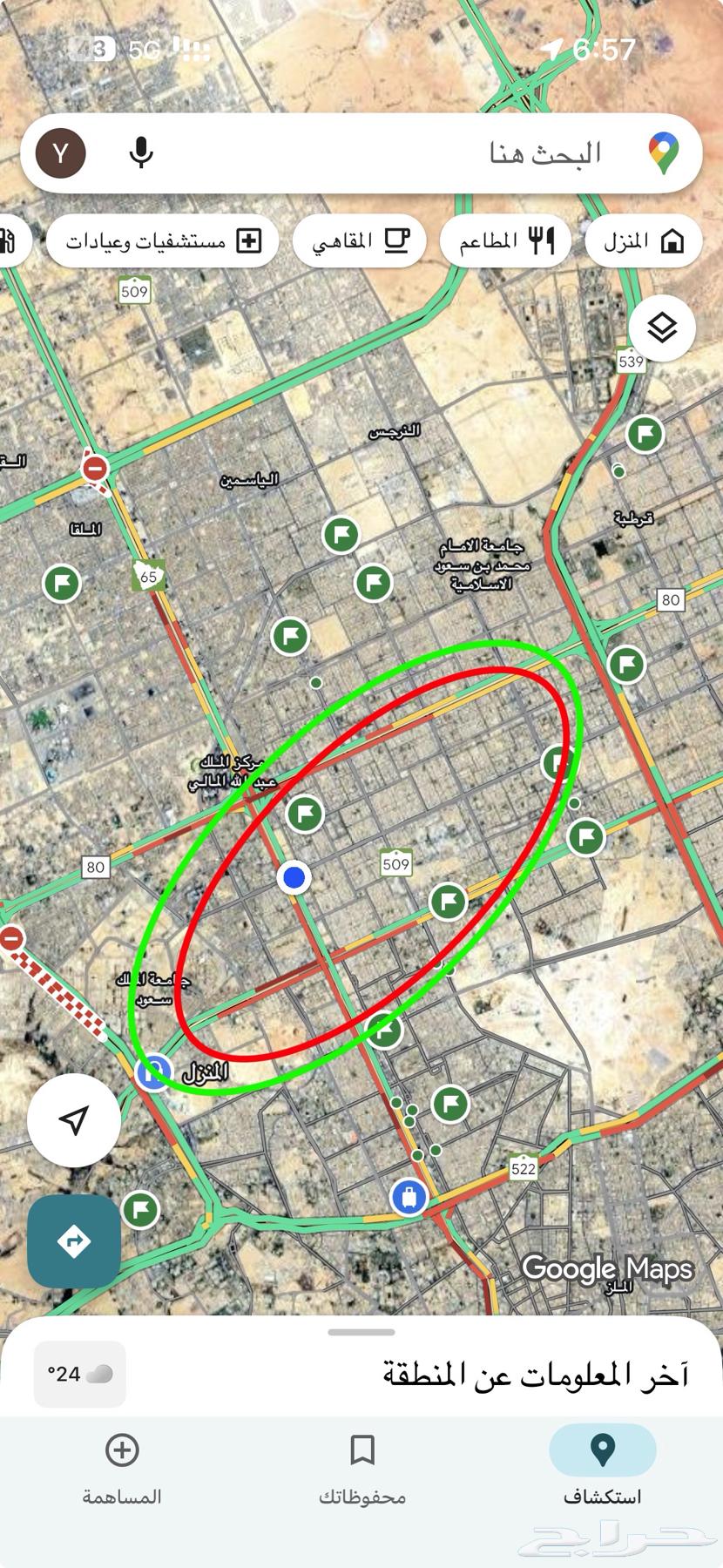The height and width of the screenshot is (1568, 723).
Task: Tap the blue luggage pin on the map
Action: [x=408, y=1196]
